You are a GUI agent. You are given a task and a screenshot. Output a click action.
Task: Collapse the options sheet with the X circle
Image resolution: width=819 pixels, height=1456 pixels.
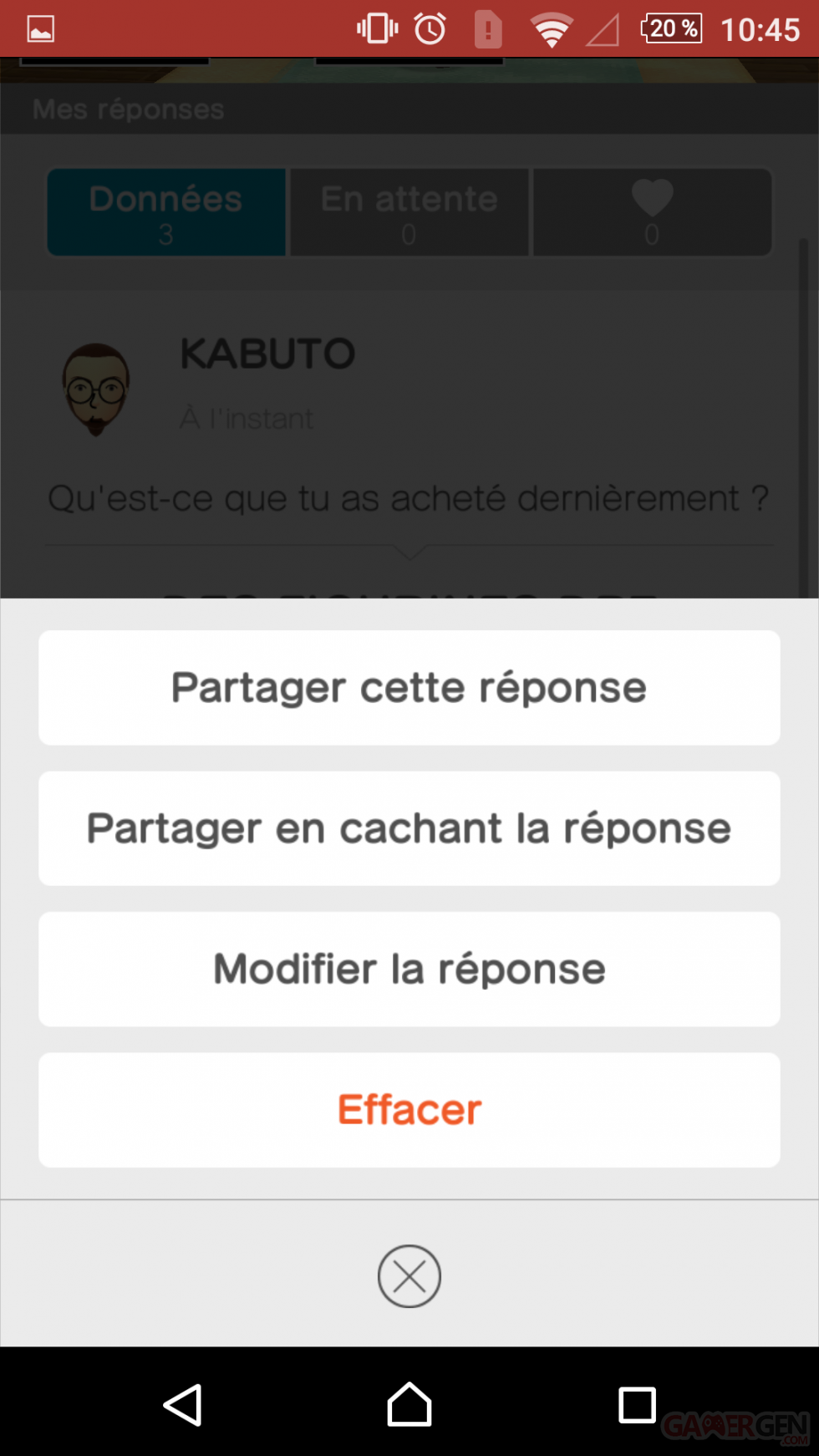[409, 1276]
